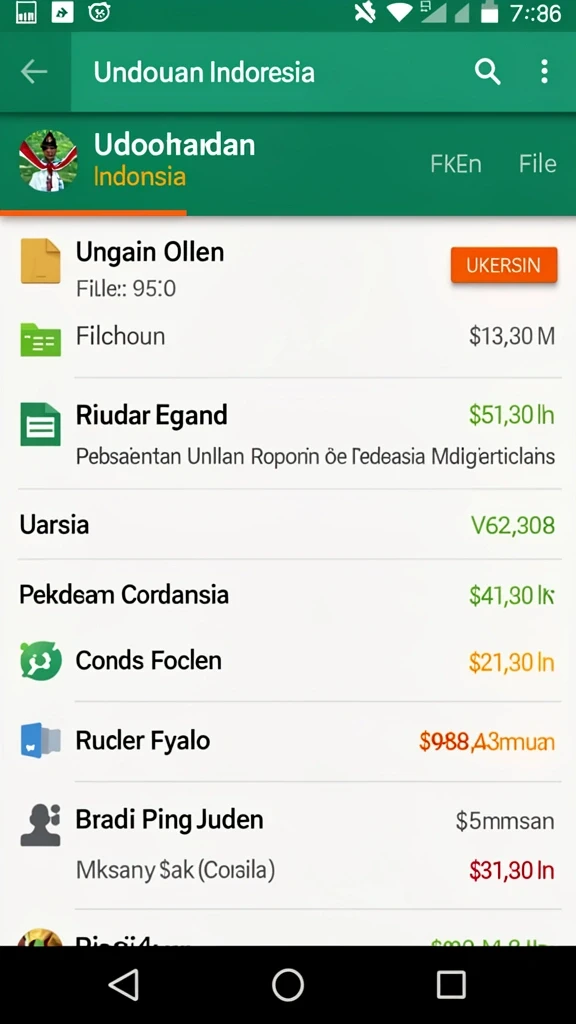
Task: Tap the orange UKERSIN button
Action: (504, 265)
